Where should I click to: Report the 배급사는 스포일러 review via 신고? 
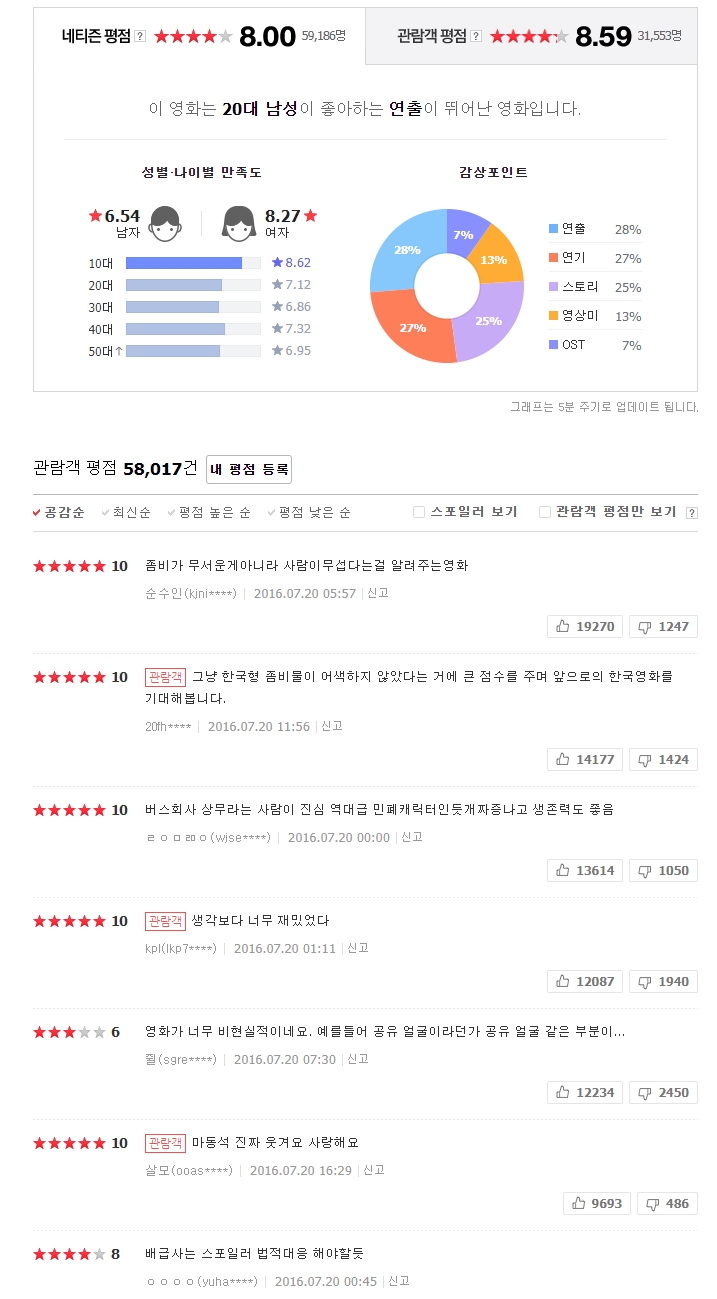click(x=399, y=1281)
